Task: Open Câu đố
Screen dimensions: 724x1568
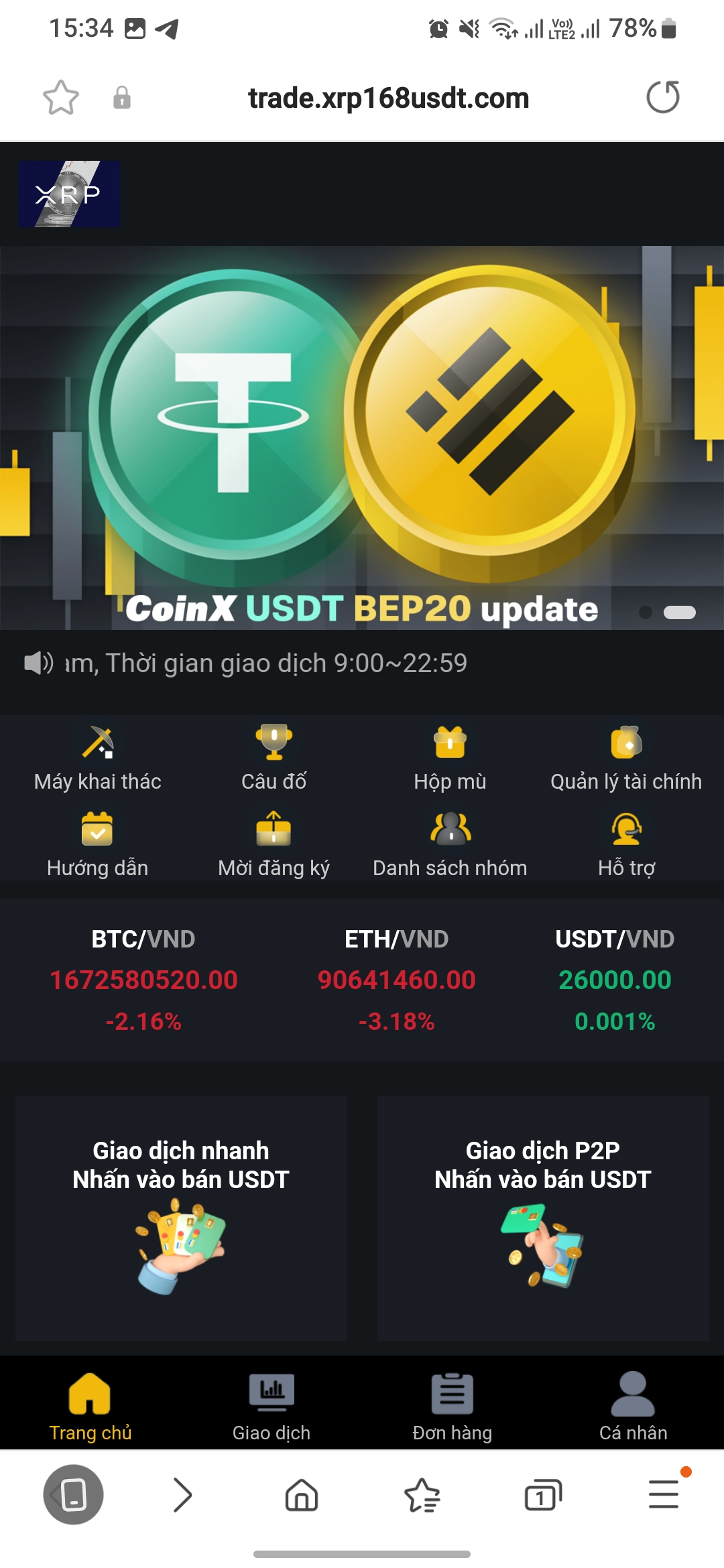Action: tap(274, 759)
